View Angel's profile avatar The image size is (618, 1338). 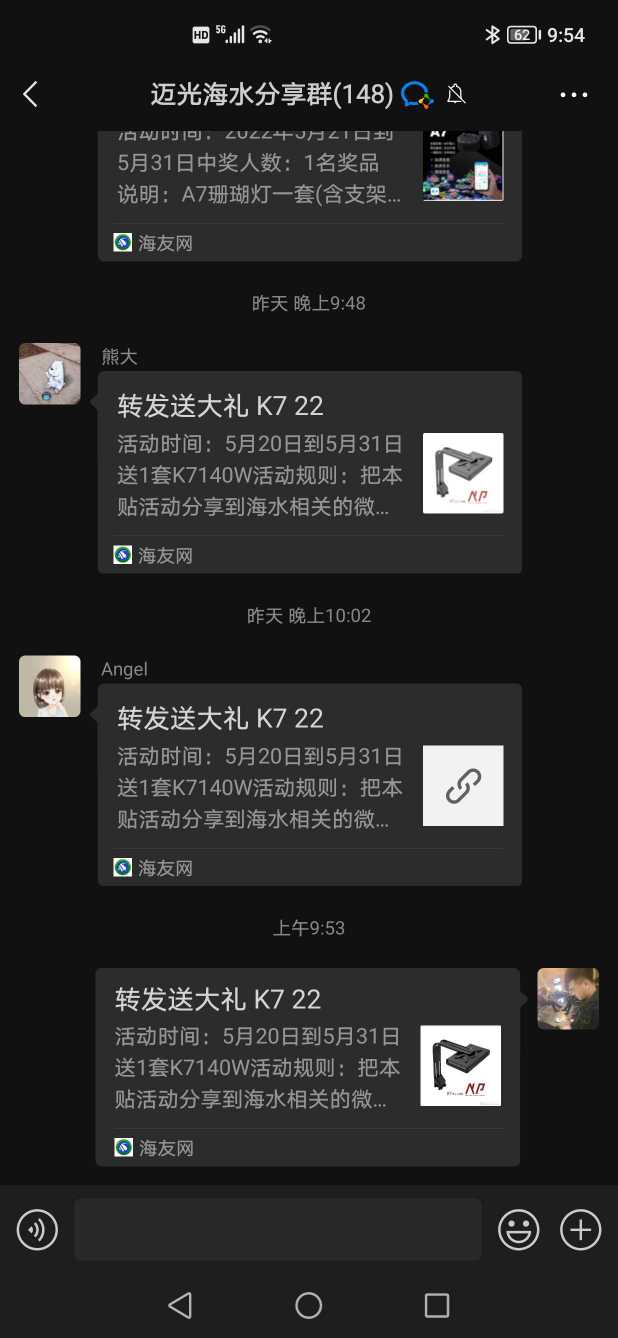click(50, 686)
